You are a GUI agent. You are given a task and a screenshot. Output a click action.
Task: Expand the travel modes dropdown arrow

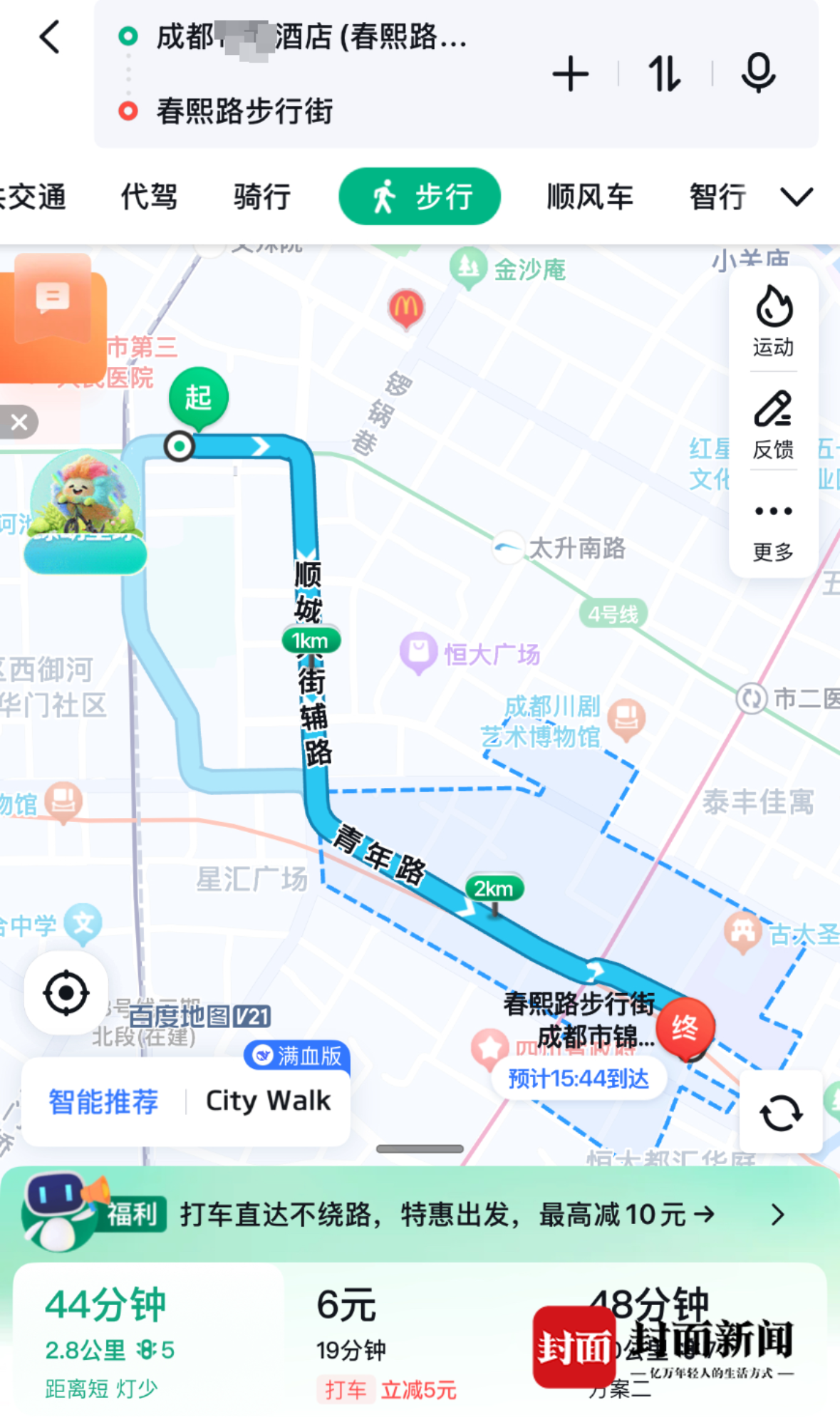tap(796, 197)
